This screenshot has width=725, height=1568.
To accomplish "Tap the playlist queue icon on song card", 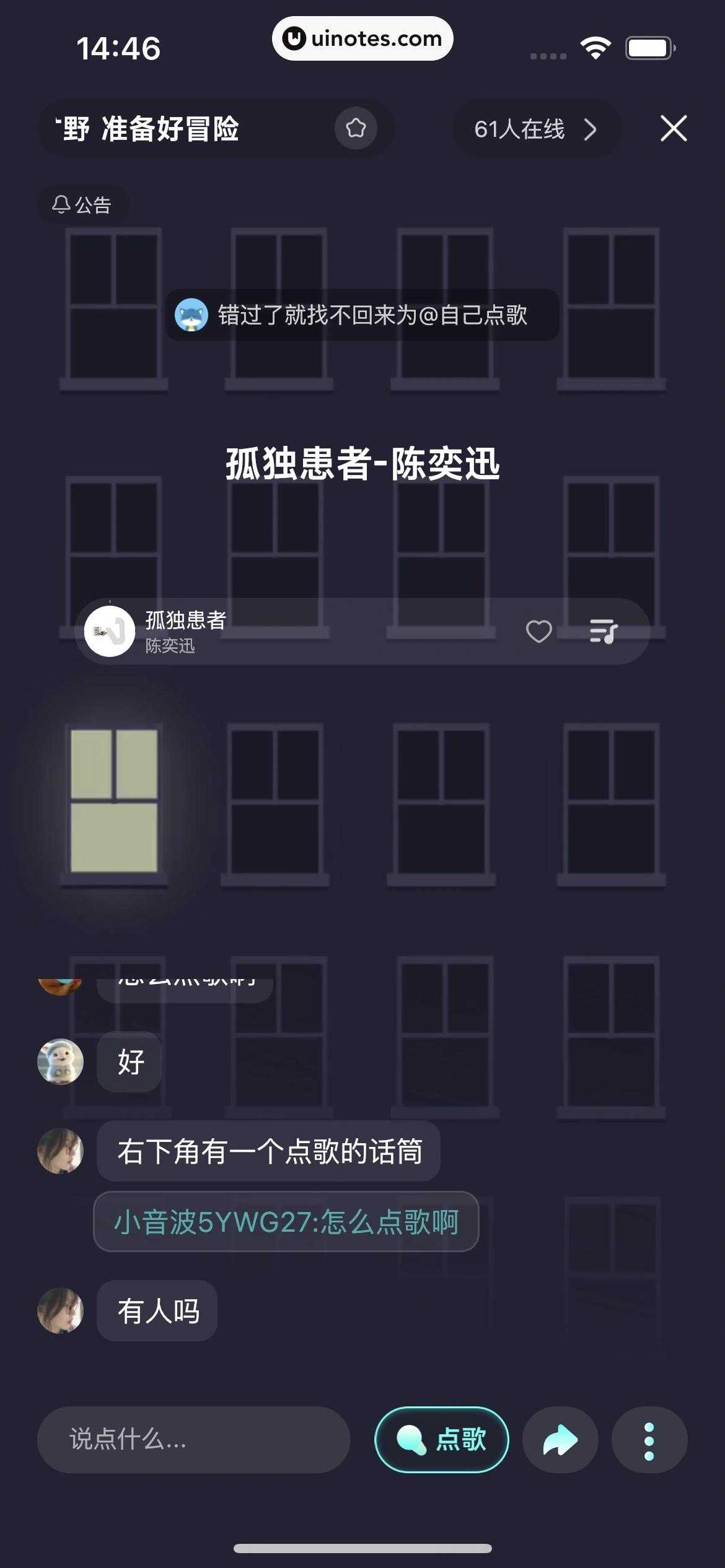I will (x=602, y=631).
